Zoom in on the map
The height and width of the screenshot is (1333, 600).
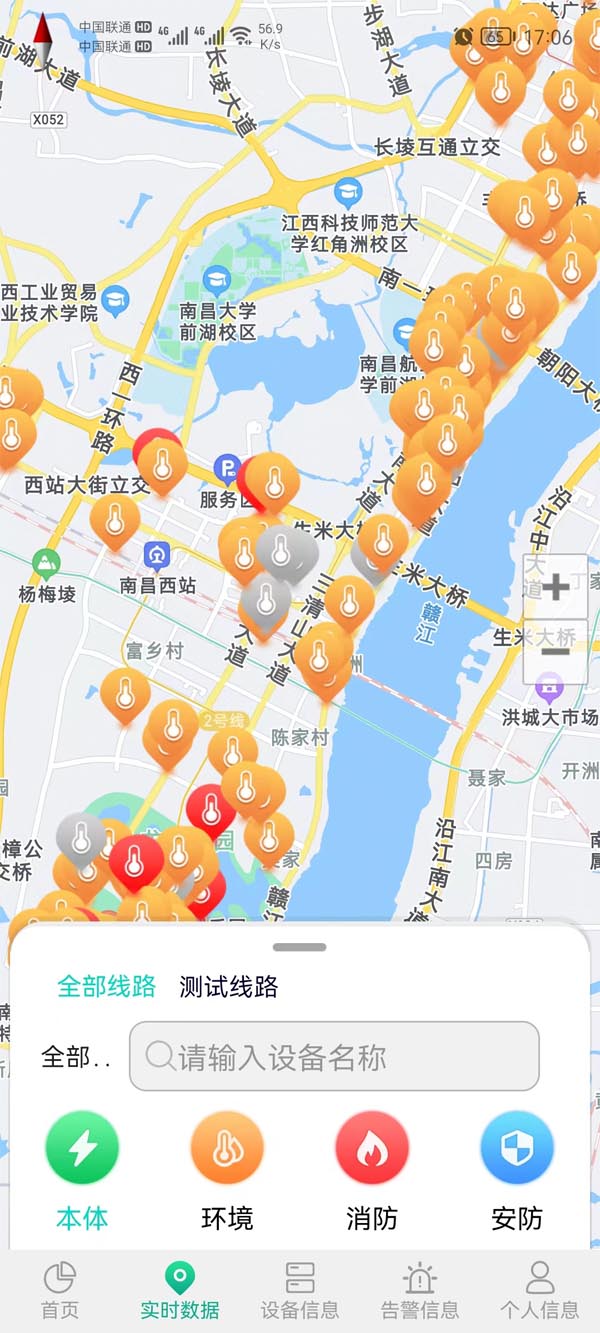[x=556, y=586]
